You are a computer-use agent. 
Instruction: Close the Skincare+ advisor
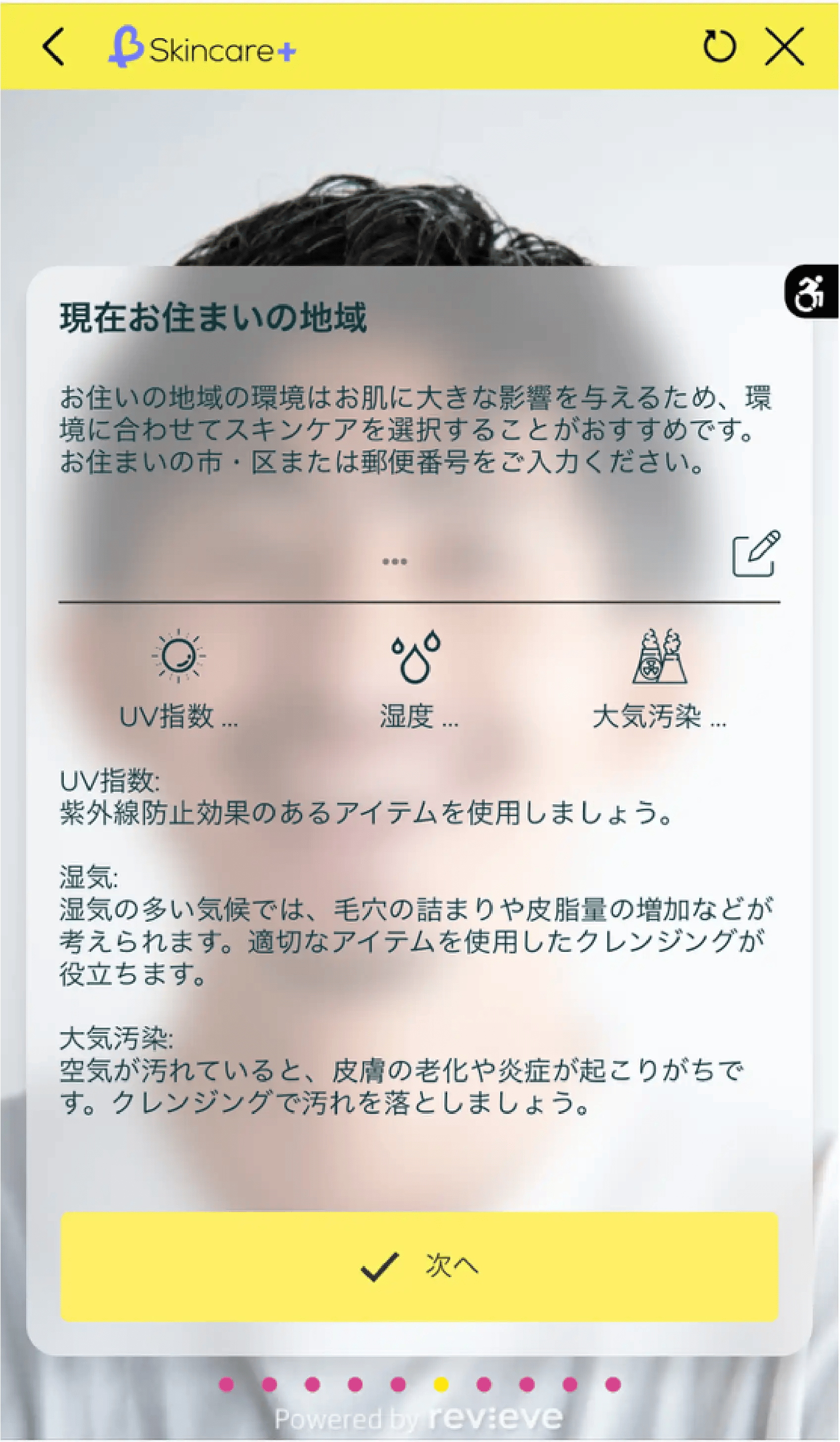click(785, 47)
